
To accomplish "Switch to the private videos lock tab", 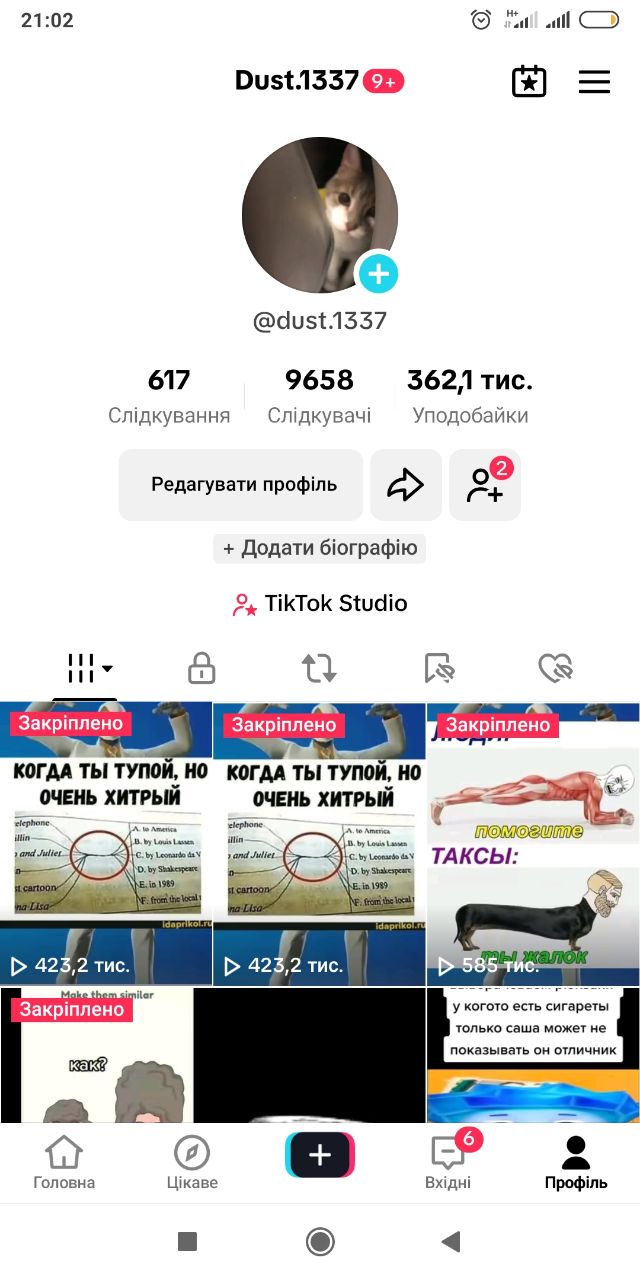I will pos(202,668).
